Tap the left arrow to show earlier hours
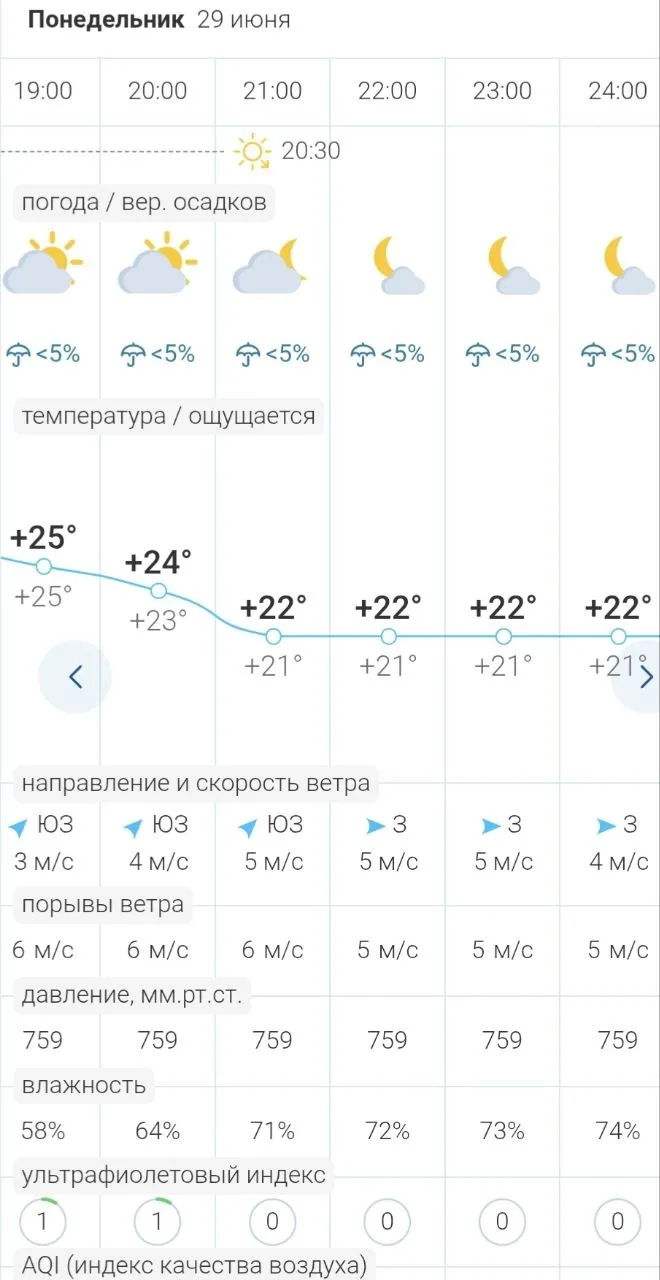This screenshot has width=660, height=1280. 75,677
